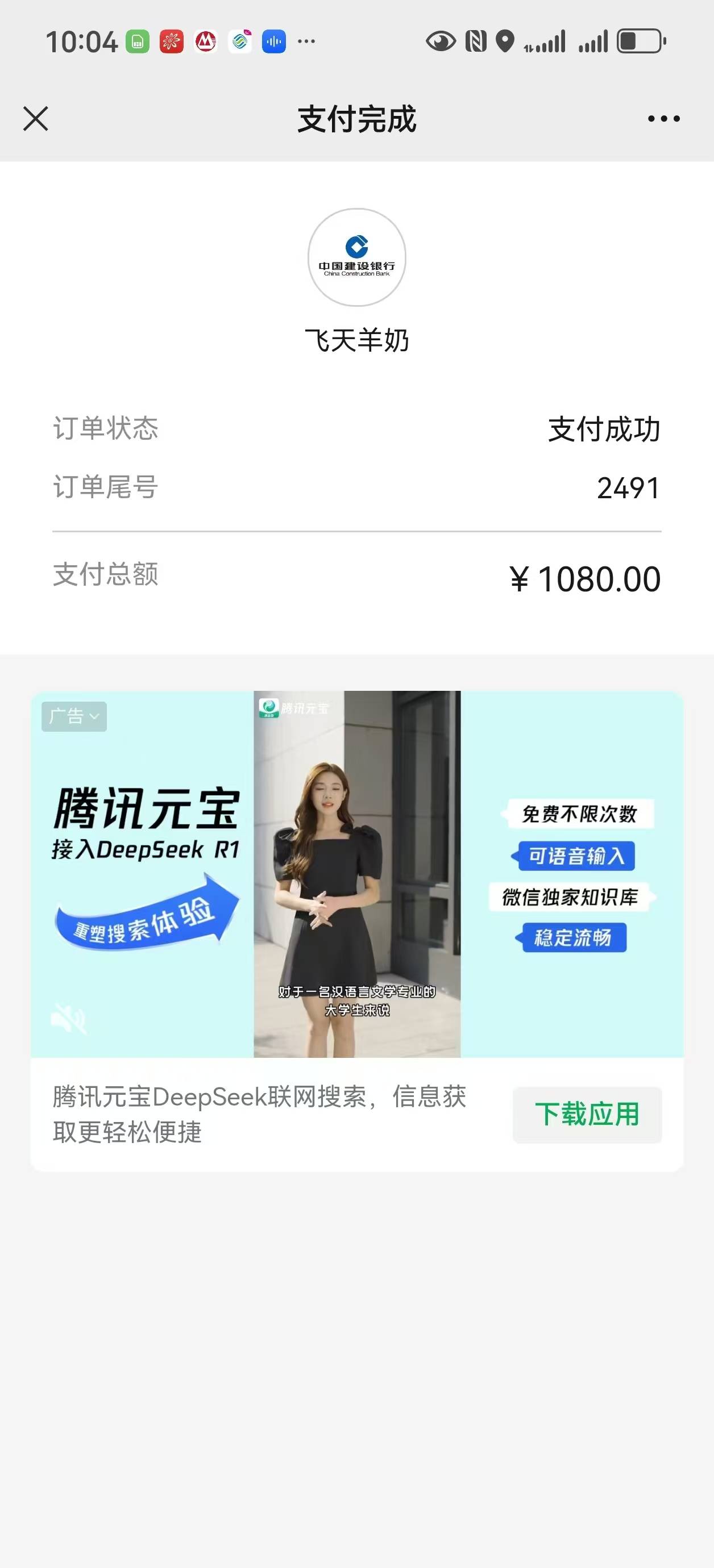Open the three-dot overflow menu
The width and height of the screenshot is (714, 1568).
point(663,119)
